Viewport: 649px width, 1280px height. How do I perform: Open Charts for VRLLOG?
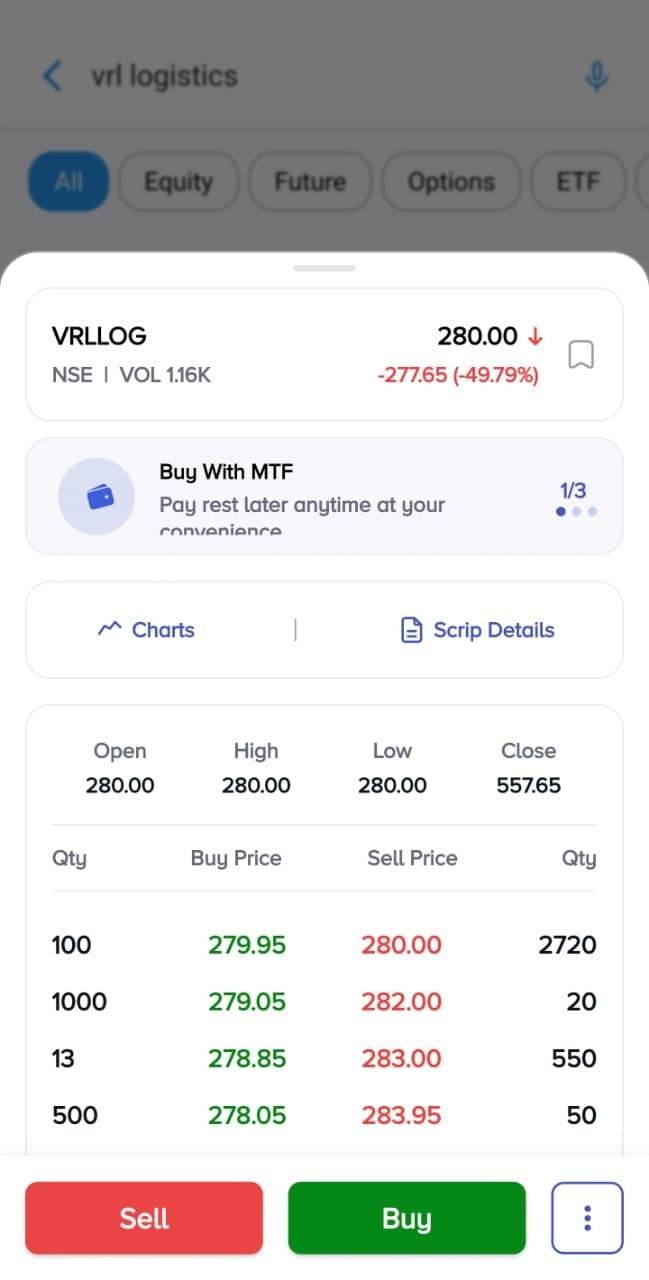pyautogui.click(x=147, y=630)
